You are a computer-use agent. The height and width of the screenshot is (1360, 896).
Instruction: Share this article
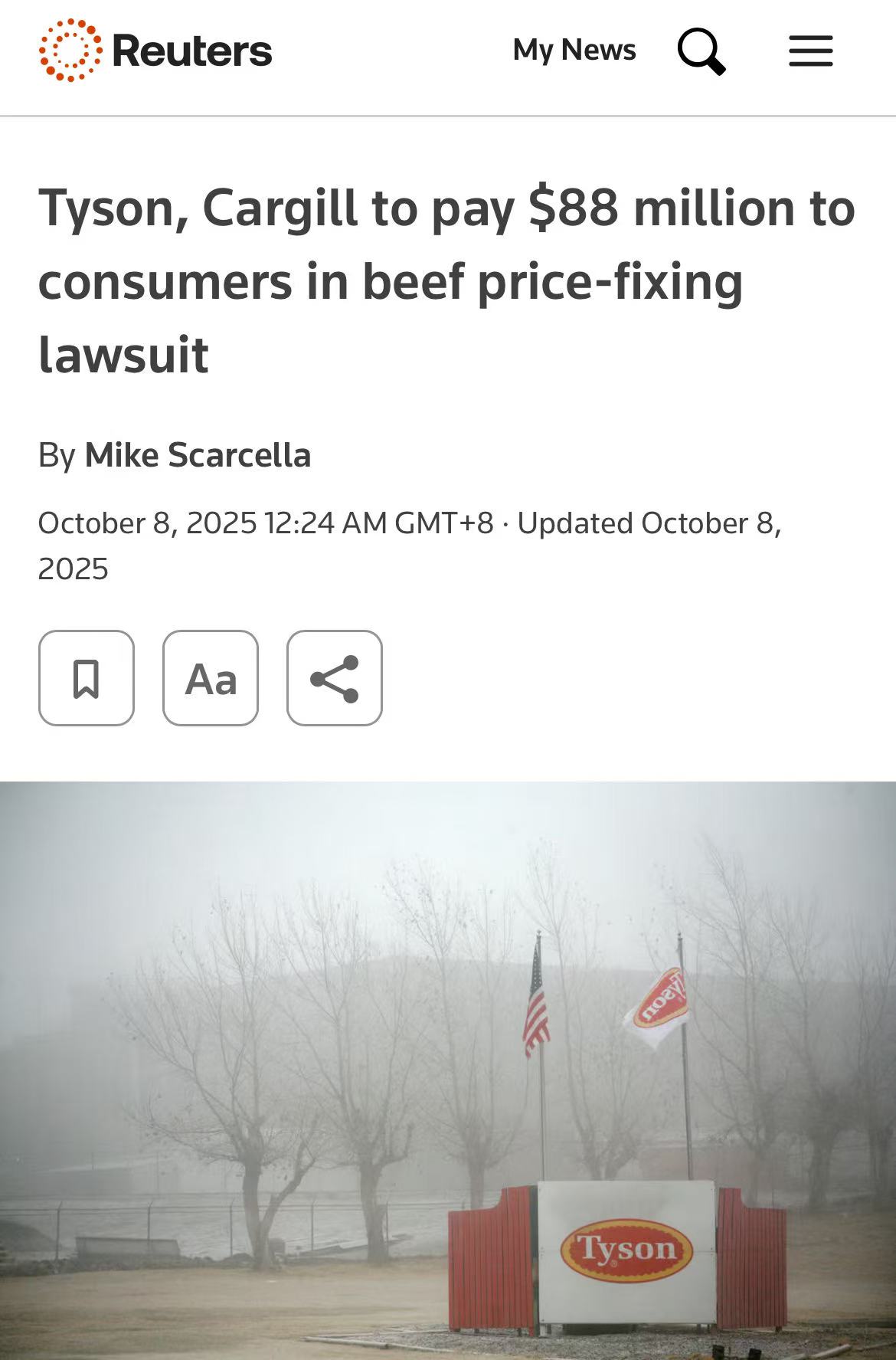(x=335, y=678)
